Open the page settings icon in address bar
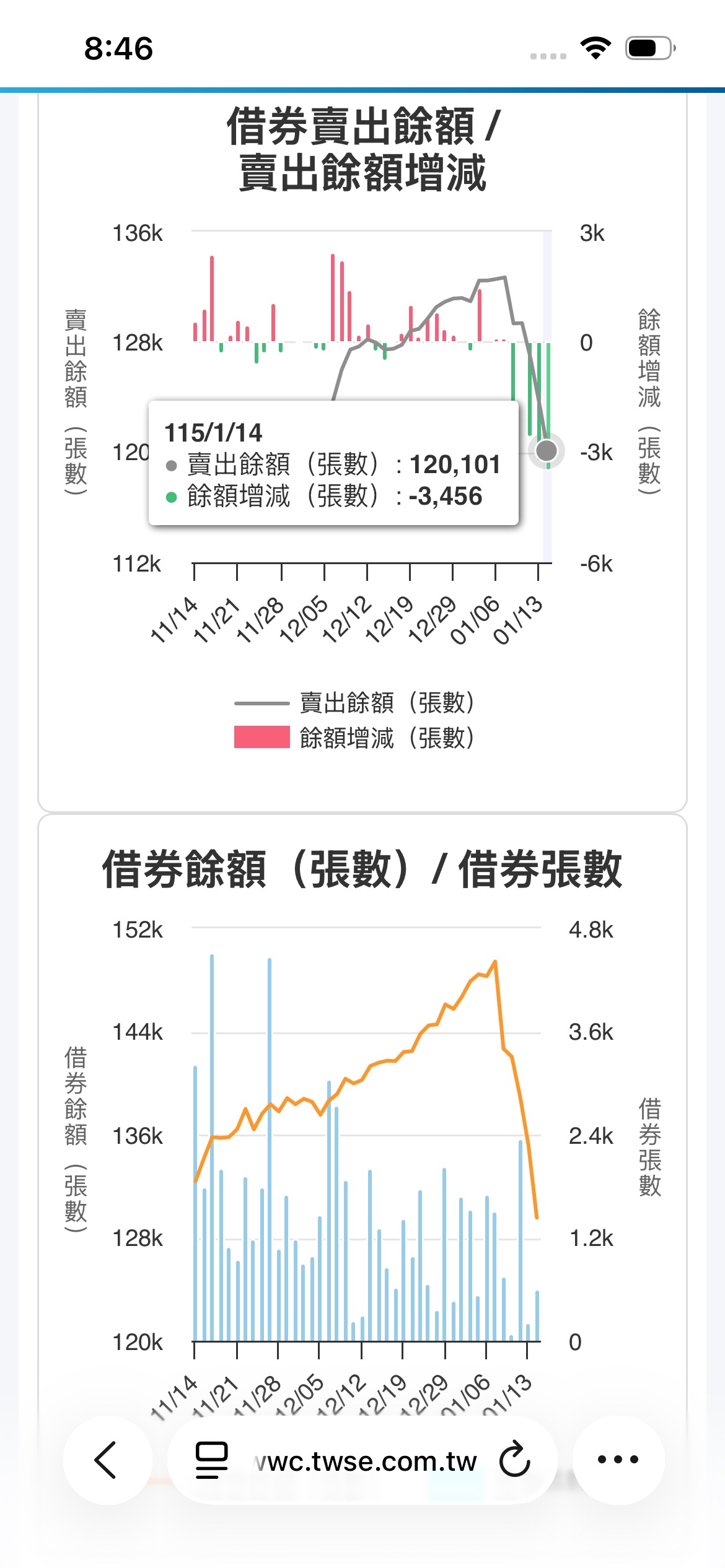The image size is (725, 1568). point(211,1460)
